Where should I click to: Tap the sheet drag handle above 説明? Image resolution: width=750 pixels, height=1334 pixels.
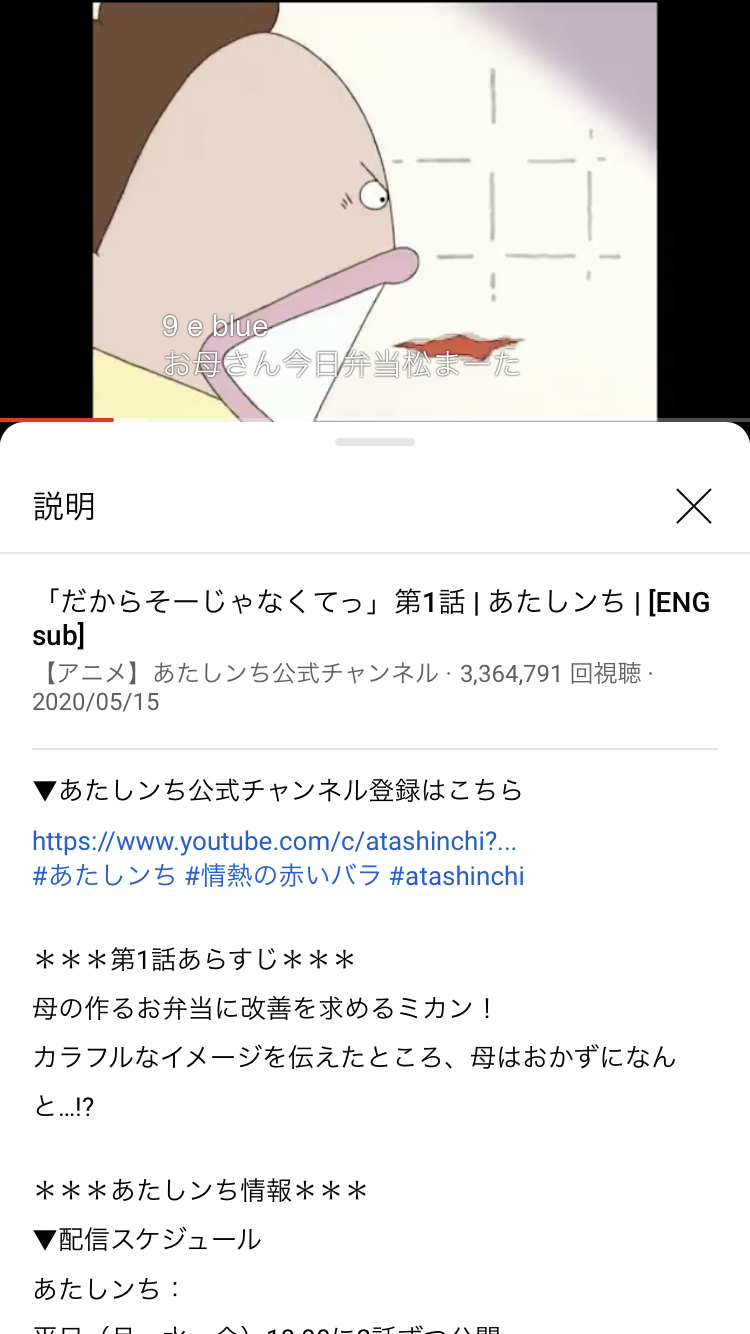[375, 441]
